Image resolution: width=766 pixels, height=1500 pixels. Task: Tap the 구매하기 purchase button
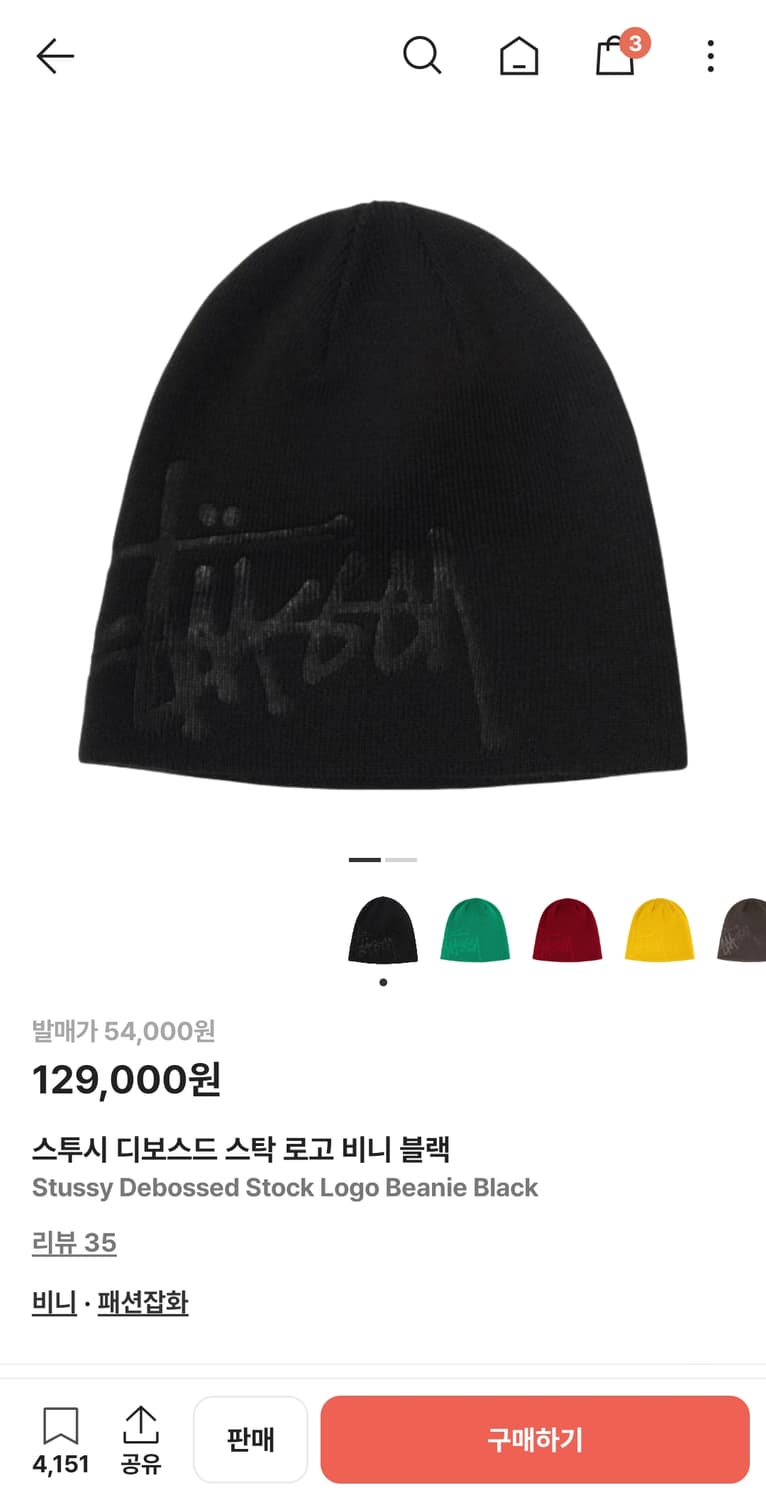[x=536, y=1438]
